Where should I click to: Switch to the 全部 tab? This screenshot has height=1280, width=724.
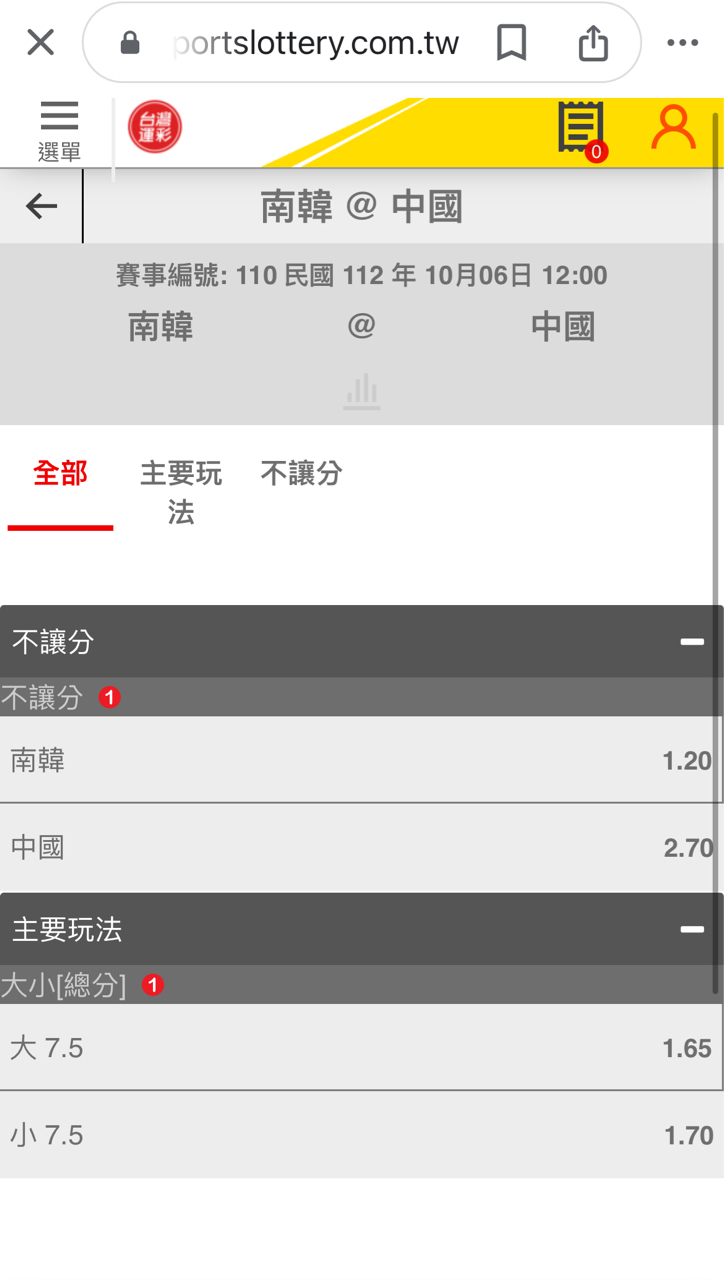60,474
